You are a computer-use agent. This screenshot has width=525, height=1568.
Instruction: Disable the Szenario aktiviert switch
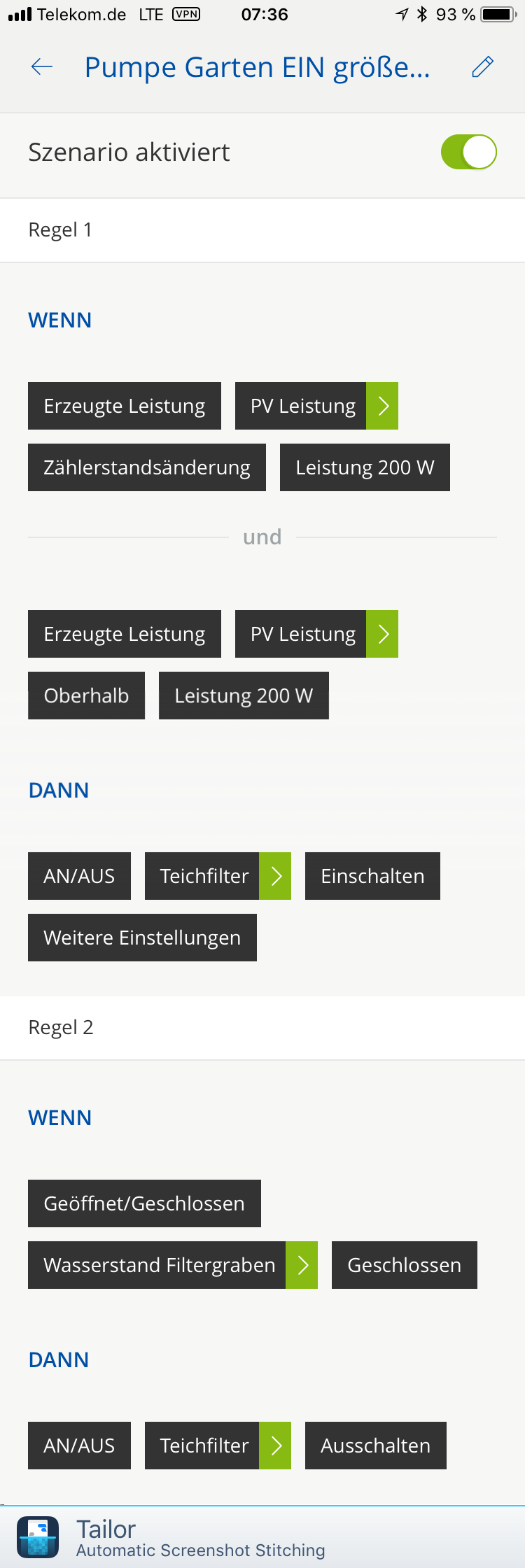point(468,152)
